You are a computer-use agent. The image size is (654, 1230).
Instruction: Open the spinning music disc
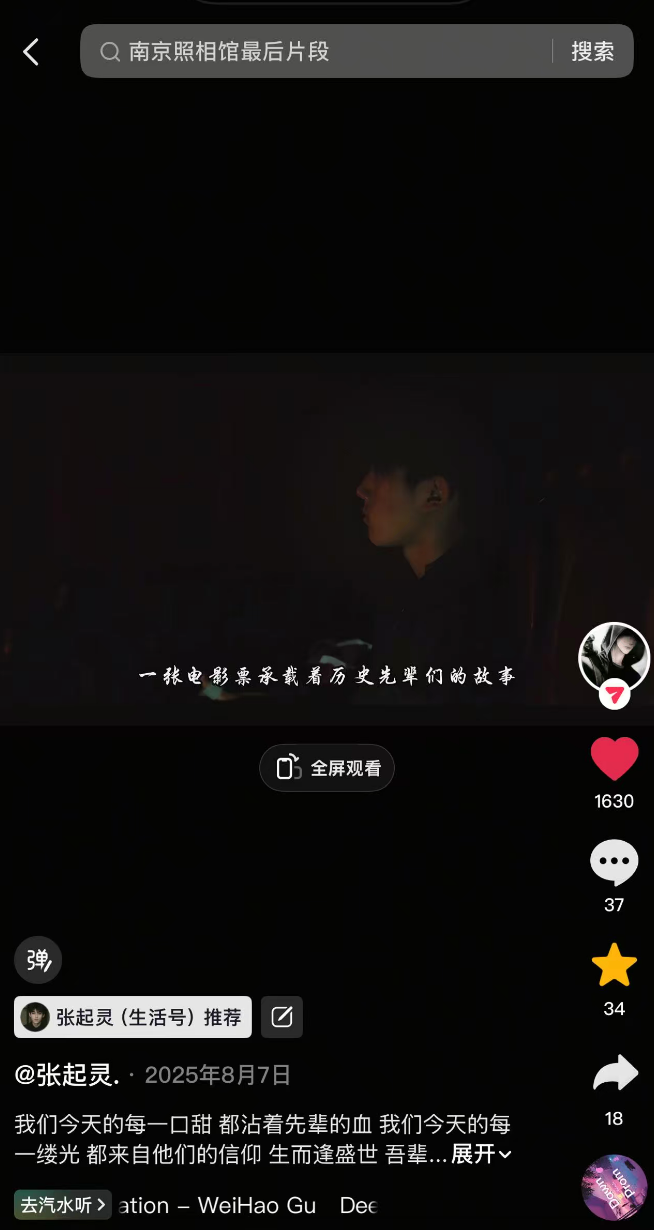coord(614,1187)
